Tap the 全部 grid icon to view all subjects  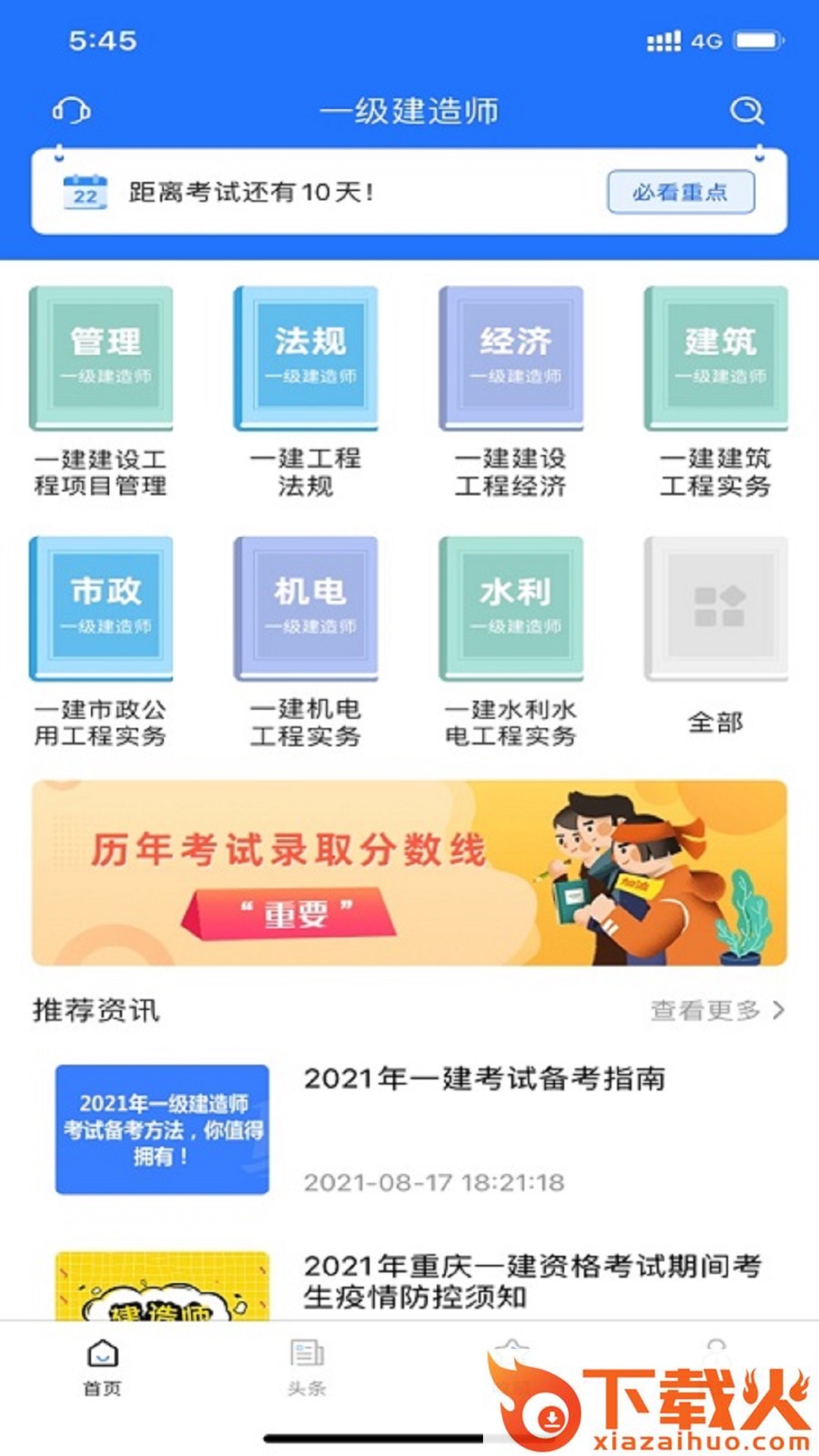(715, 607)
